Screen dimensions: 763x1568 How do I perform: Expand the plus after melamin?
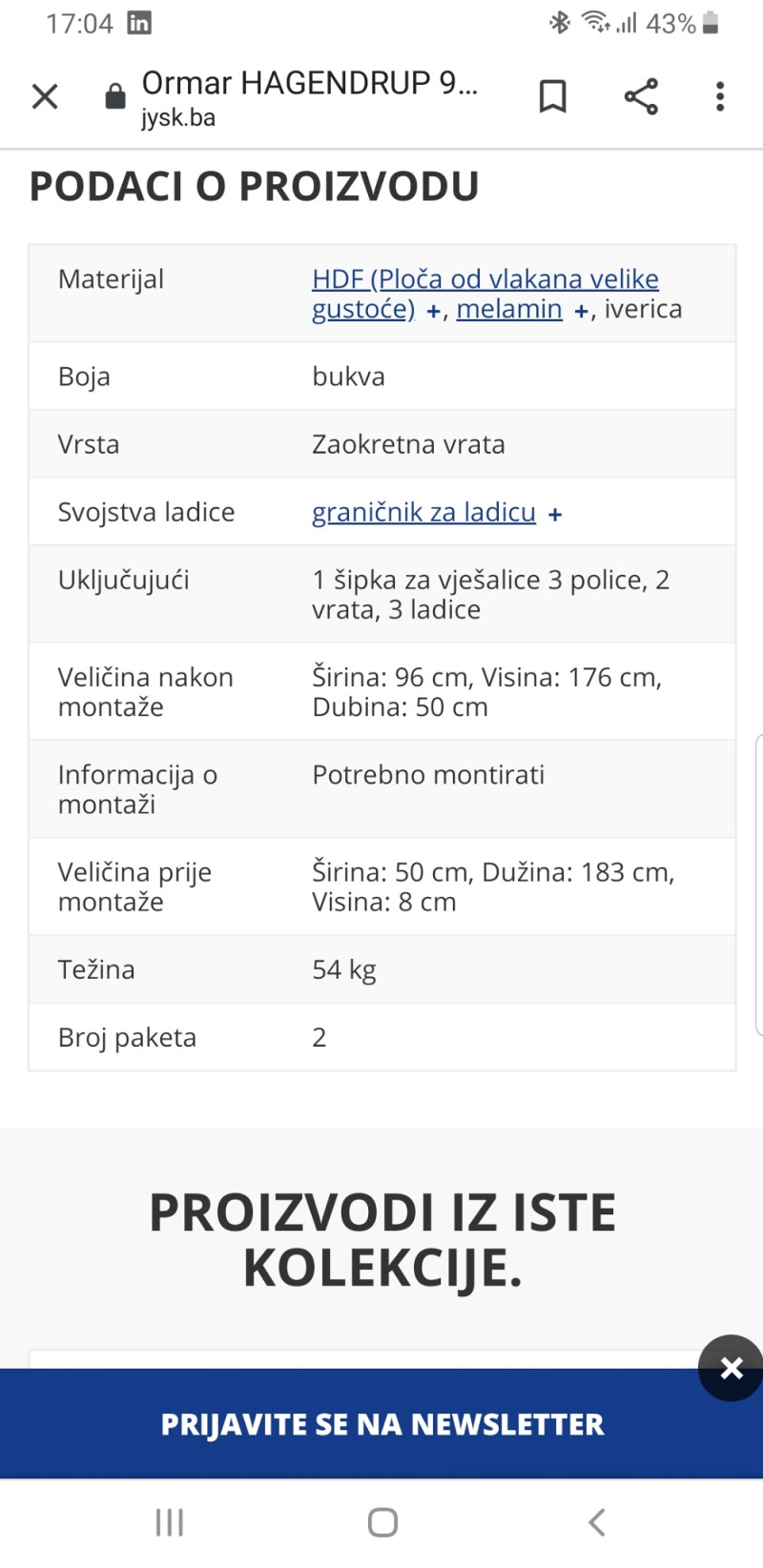(581, 311)
